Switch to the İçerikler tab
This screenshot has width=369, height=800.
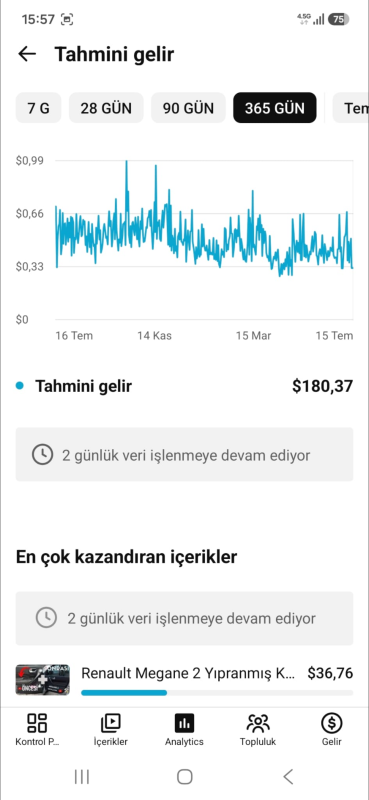(x=111, y=730)
